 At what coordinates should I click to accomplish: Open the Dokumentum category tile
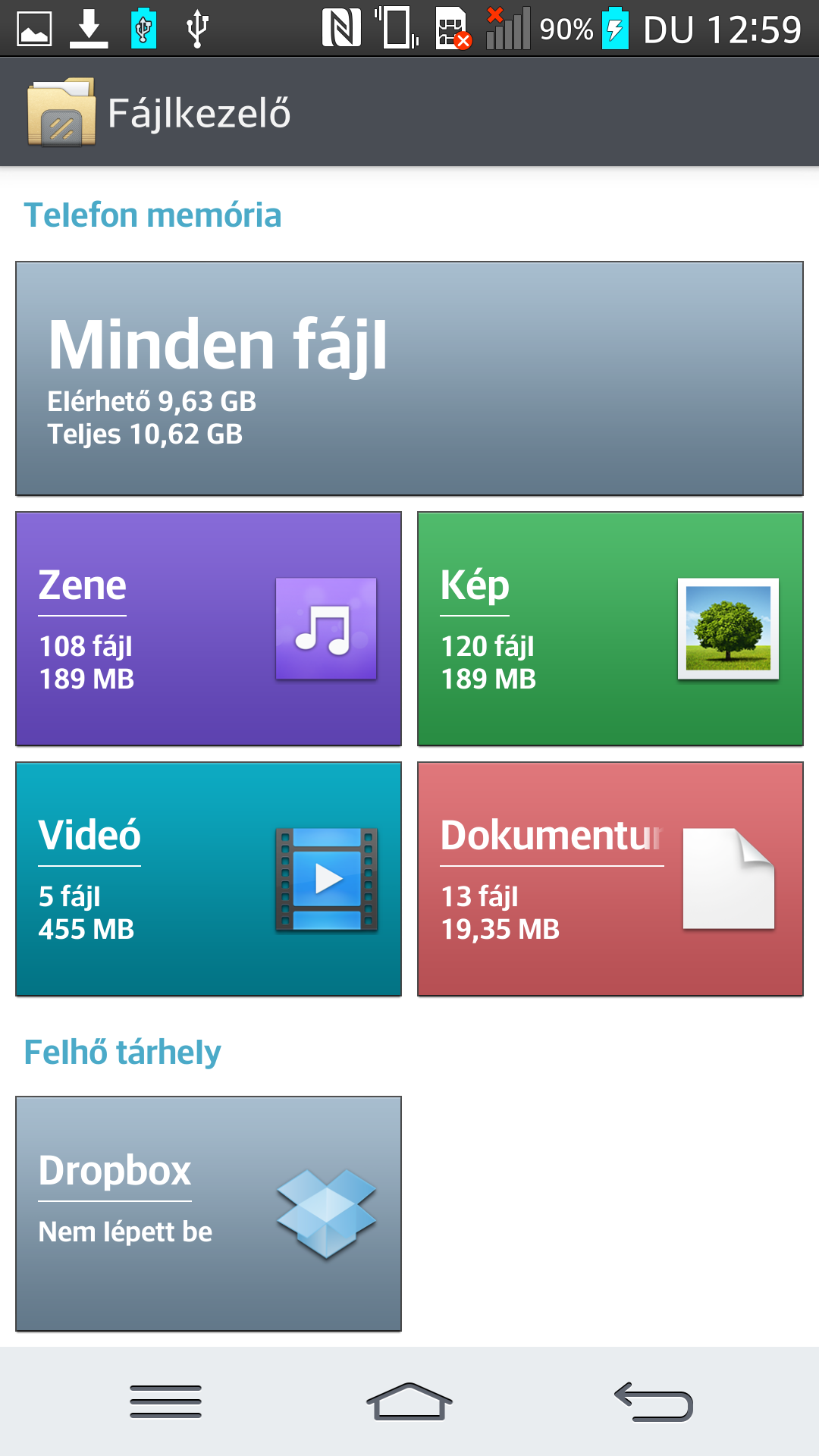pos(610,878)
